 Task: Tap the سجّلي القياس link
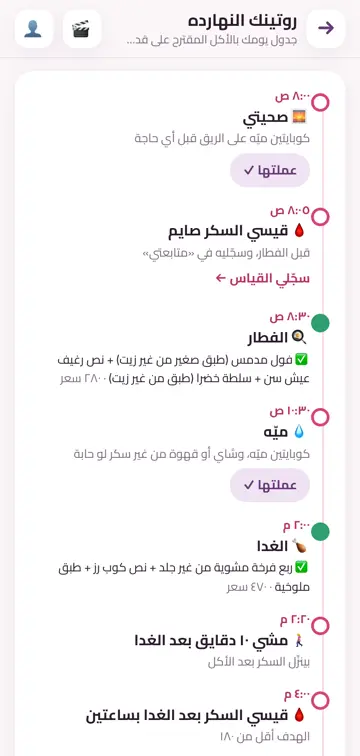(263, 279)
